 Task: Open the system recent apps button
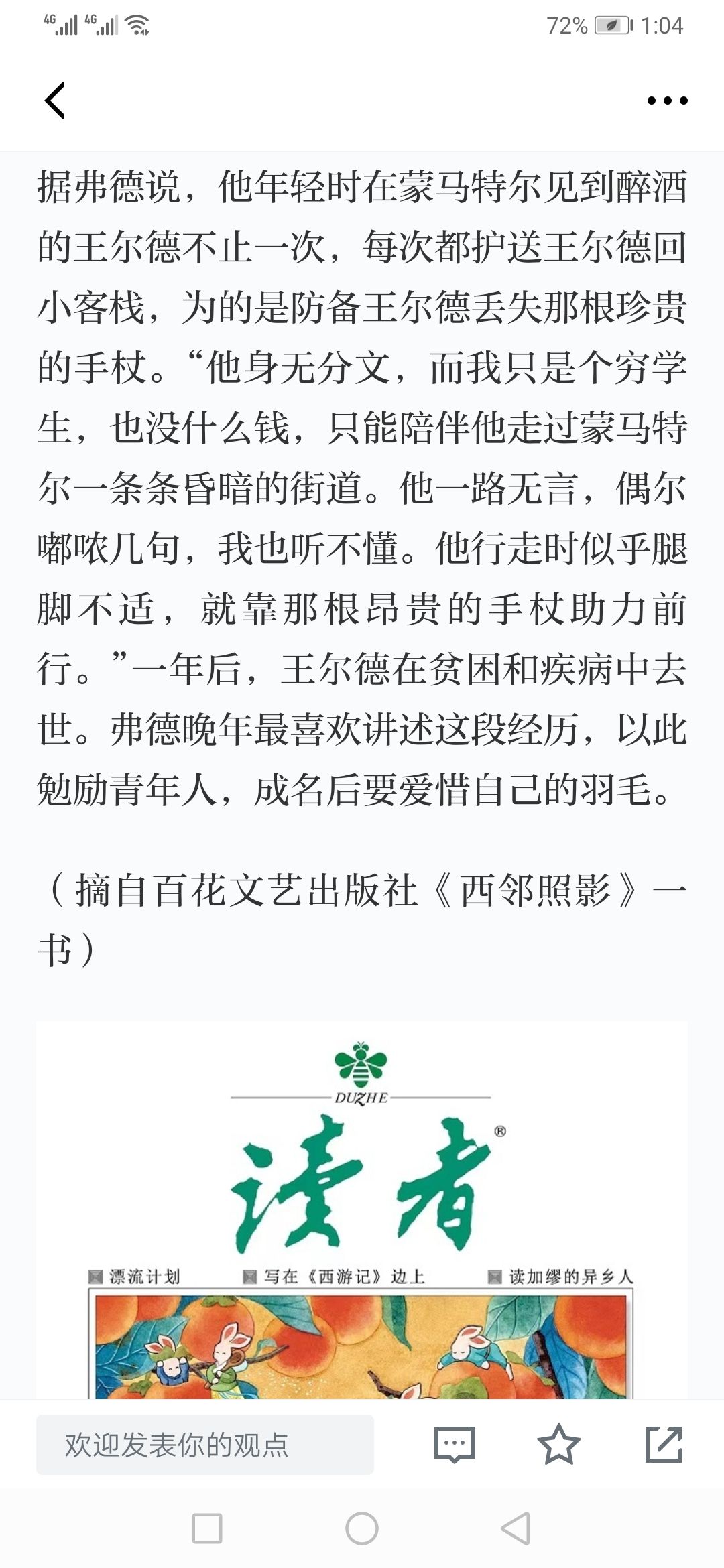[x=207, y=1528]
